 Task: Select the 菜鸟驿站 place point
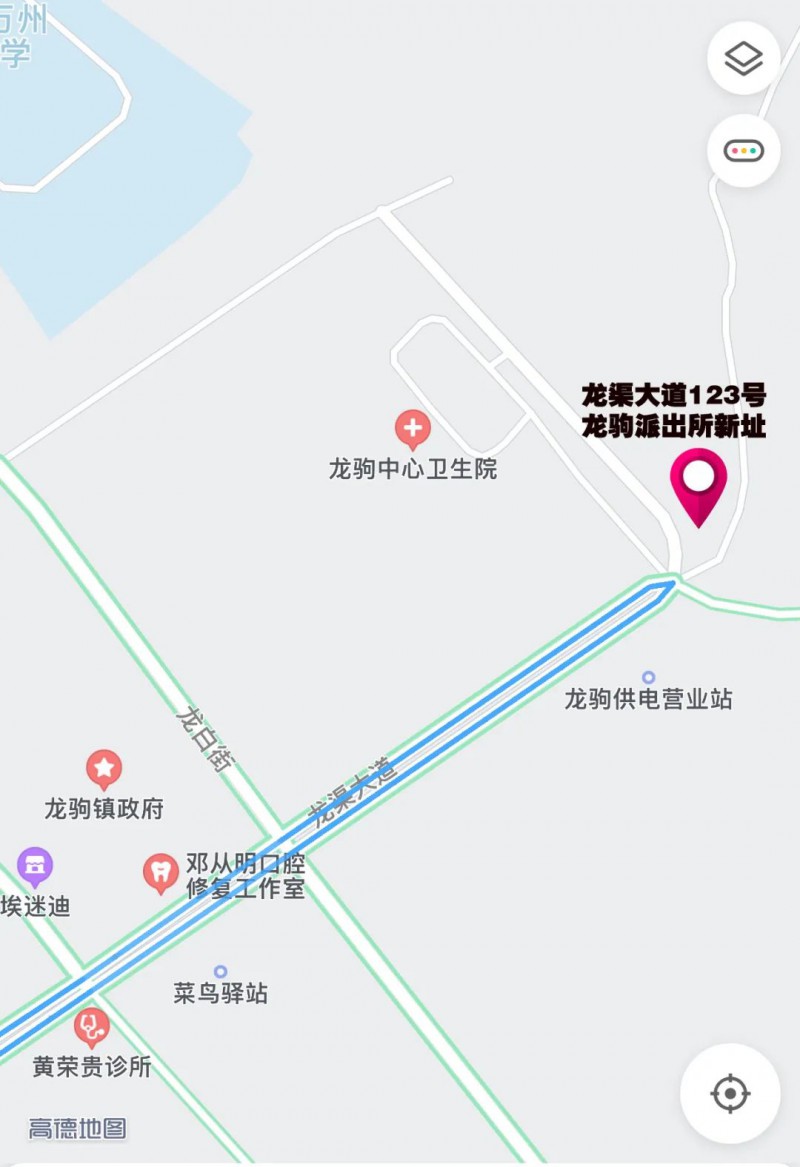tap(220, 972)
